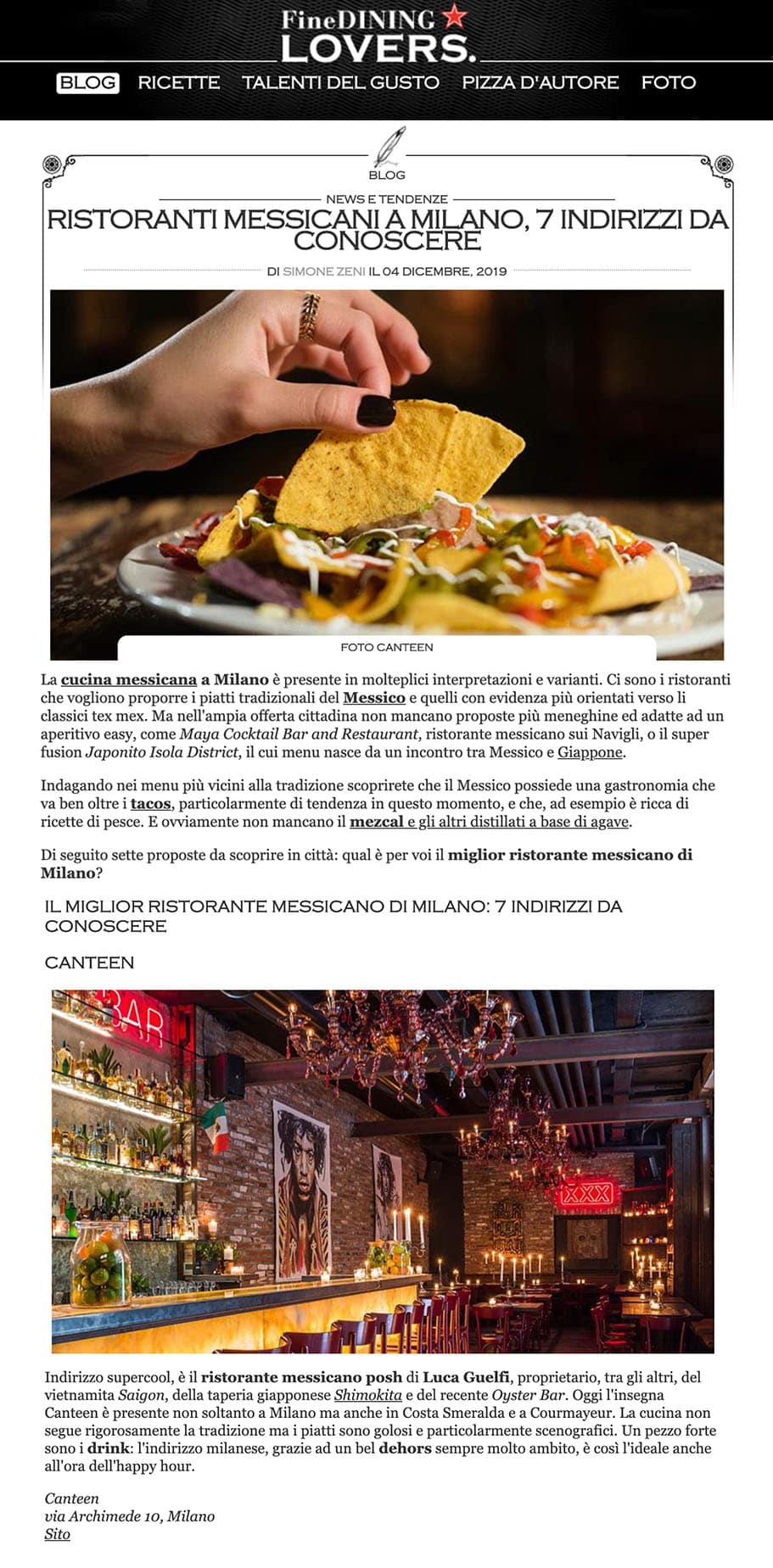773x1568 pixels.
Task: Open the mezcal and agave distillates link
Action: point(489,822)
